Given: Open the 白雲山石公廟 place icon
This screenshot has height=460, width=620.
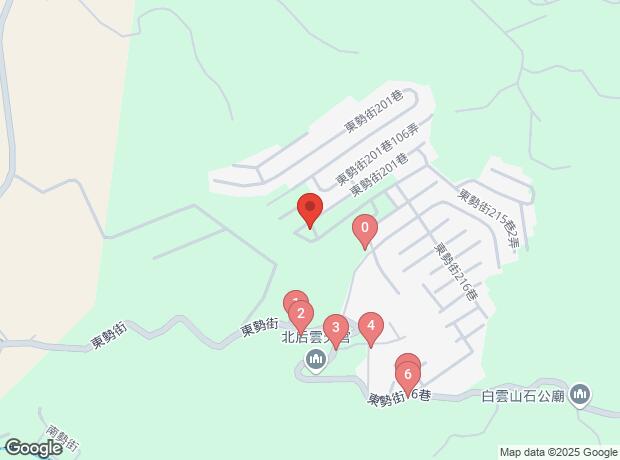Looking at the screenshot, I should (x=582, y=395).
